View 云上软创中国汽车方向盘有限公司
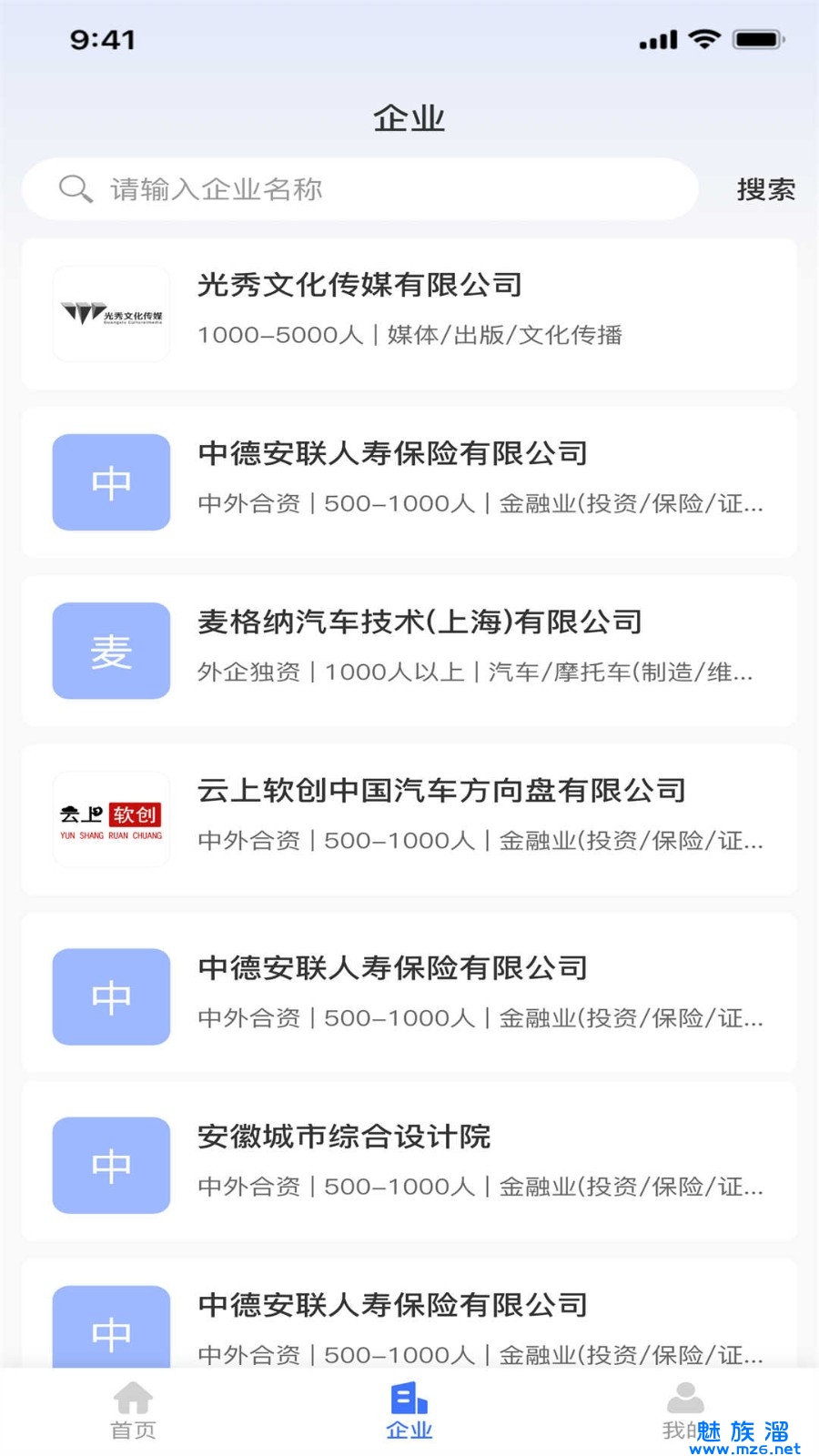Viewport: 819px width, 1456px height. [x=409, y=819]
